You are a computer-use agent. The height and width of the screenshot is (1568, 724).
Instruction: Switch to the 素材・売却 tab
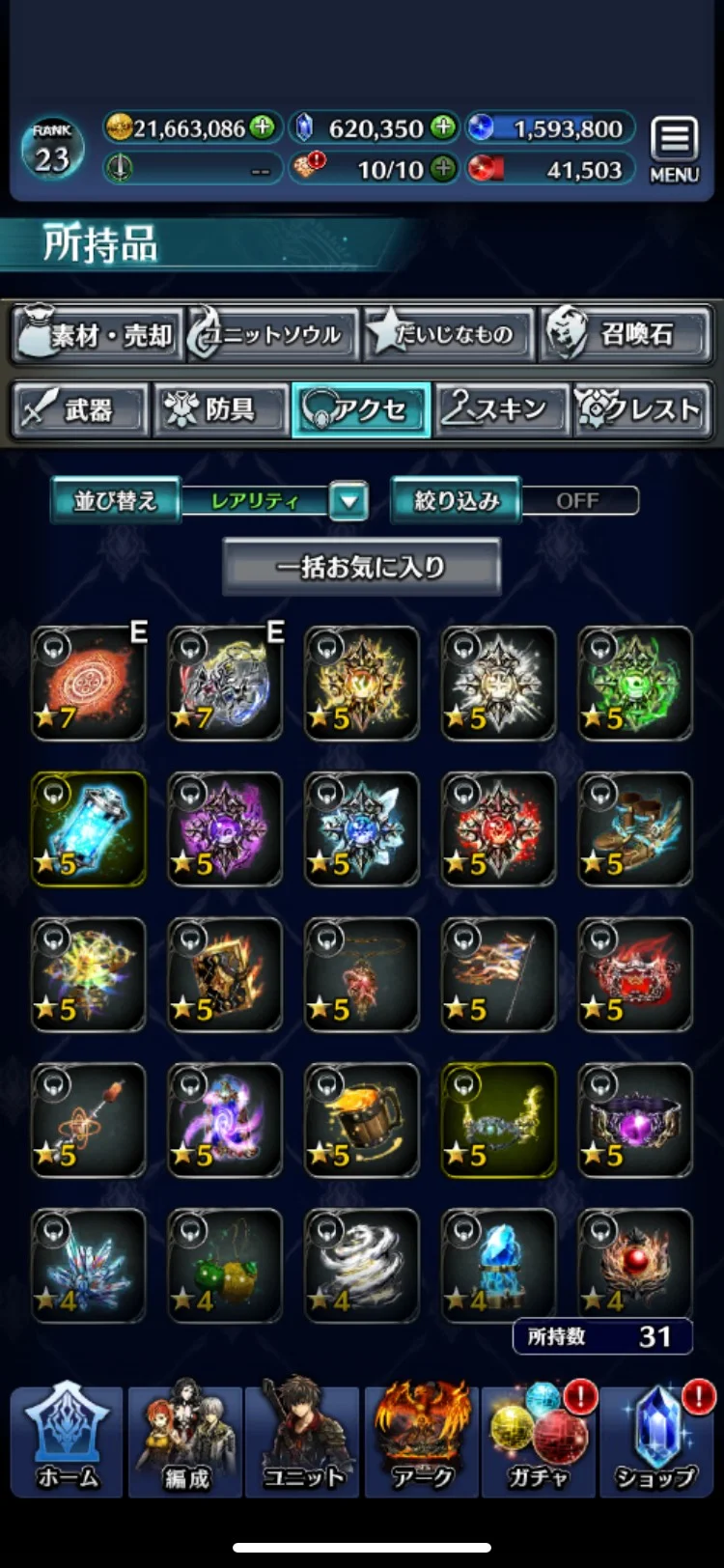coord(97,334)
